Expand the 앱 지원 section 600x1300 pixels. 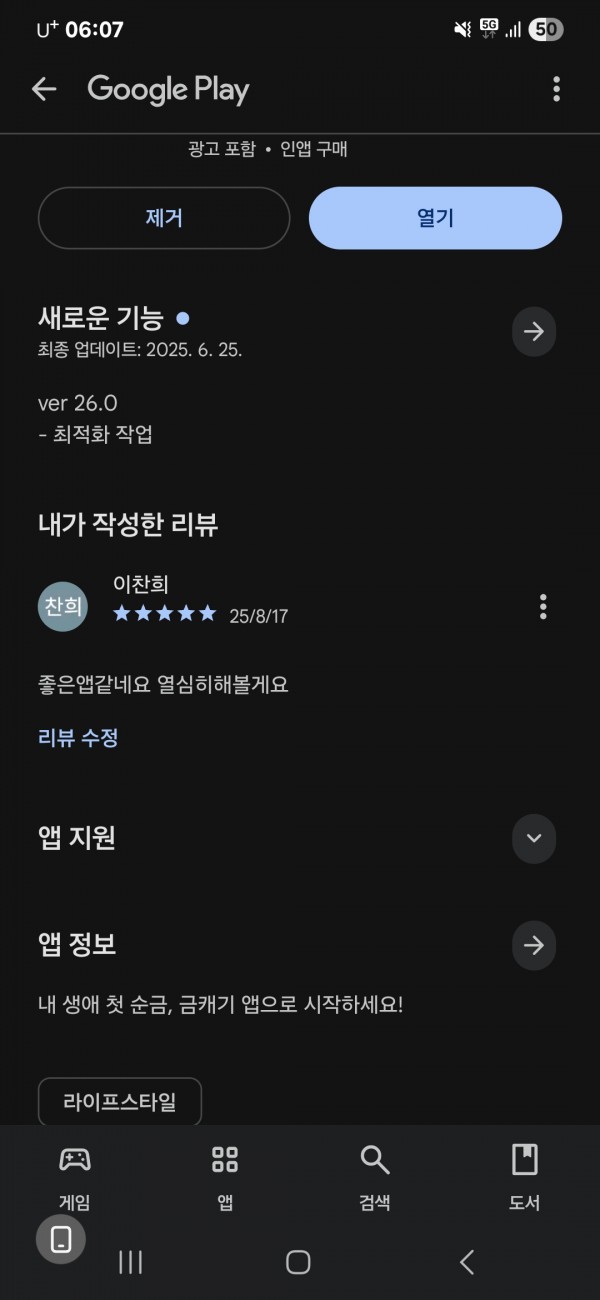[534, 838]
